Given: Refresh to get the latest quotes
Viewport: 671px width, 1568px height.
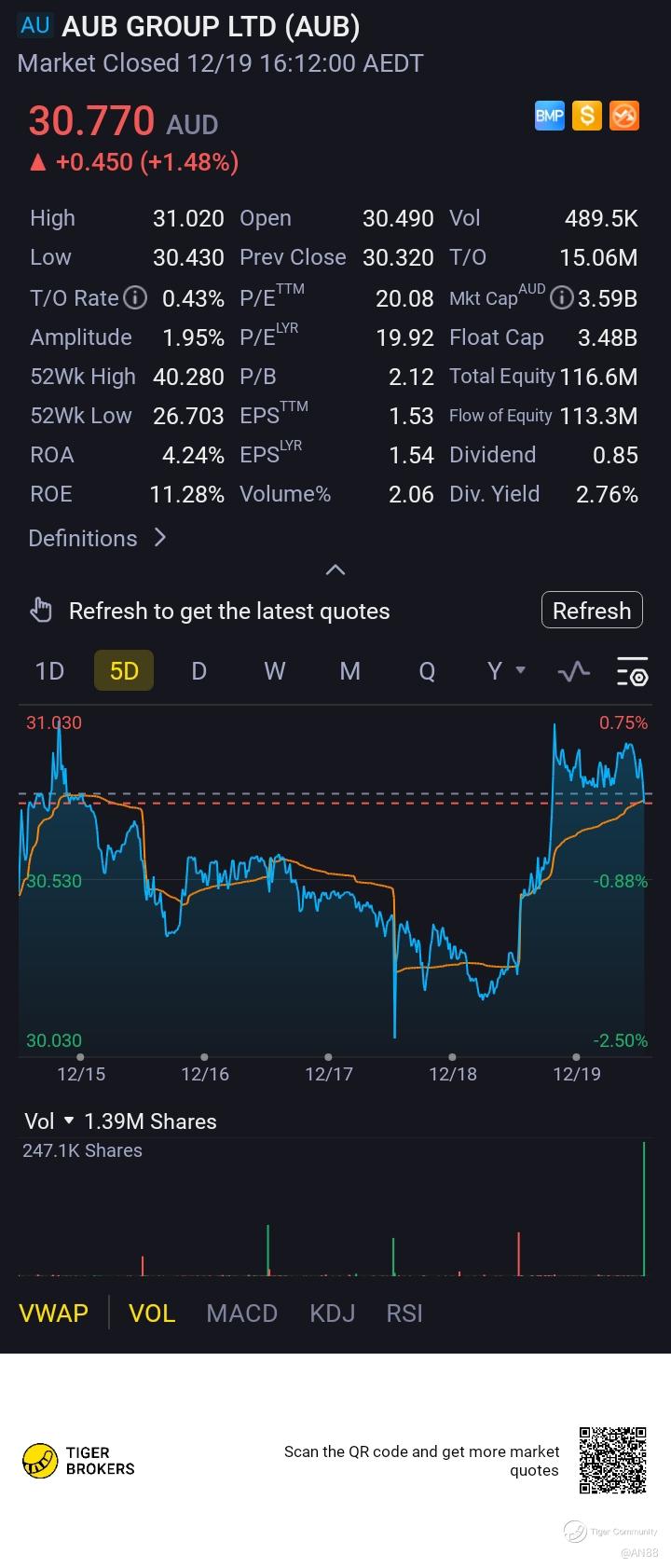Looking at the screenshot, I should pyautogui.click(x=592, y=611).
